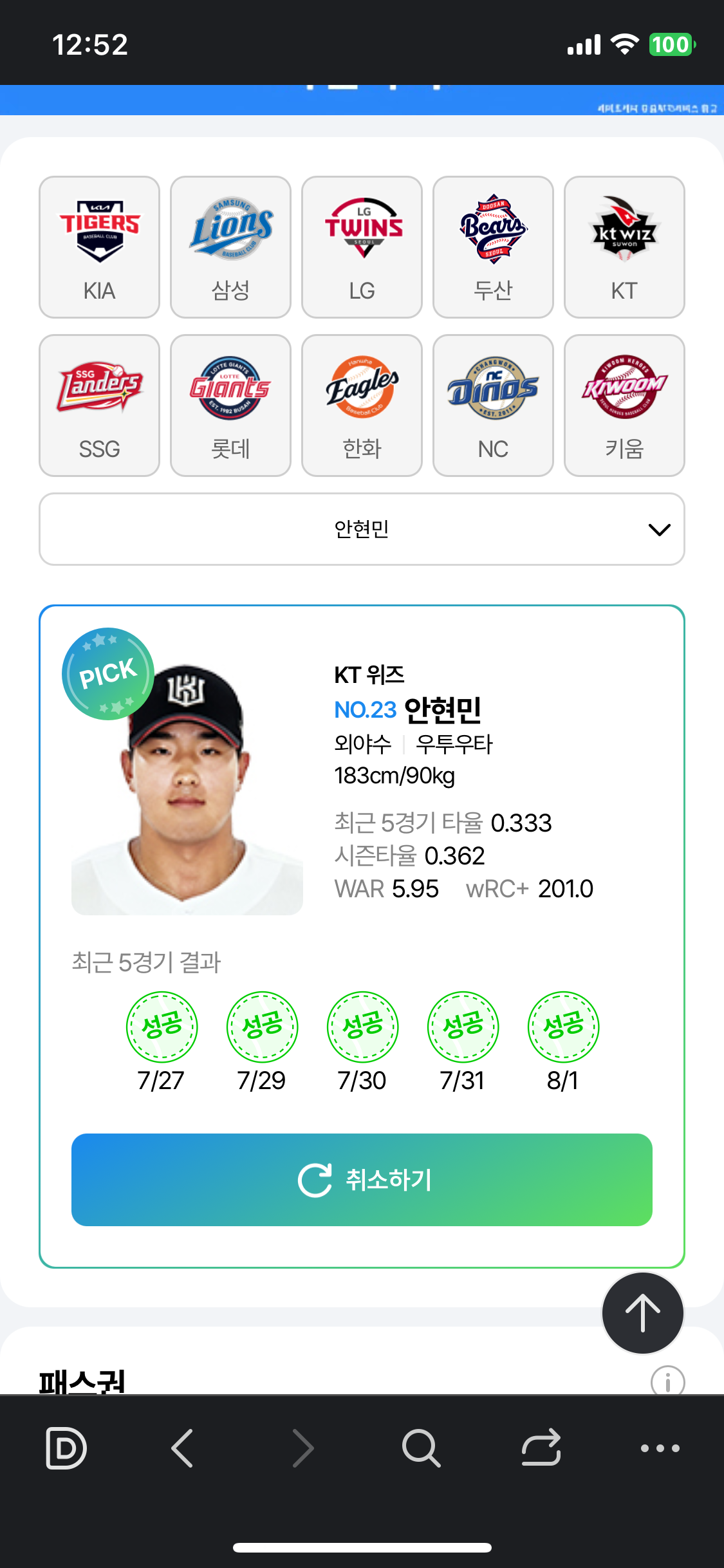The image size is (724, 1568).
Task: Open the browser more options menu
Action: (660, 1448)
